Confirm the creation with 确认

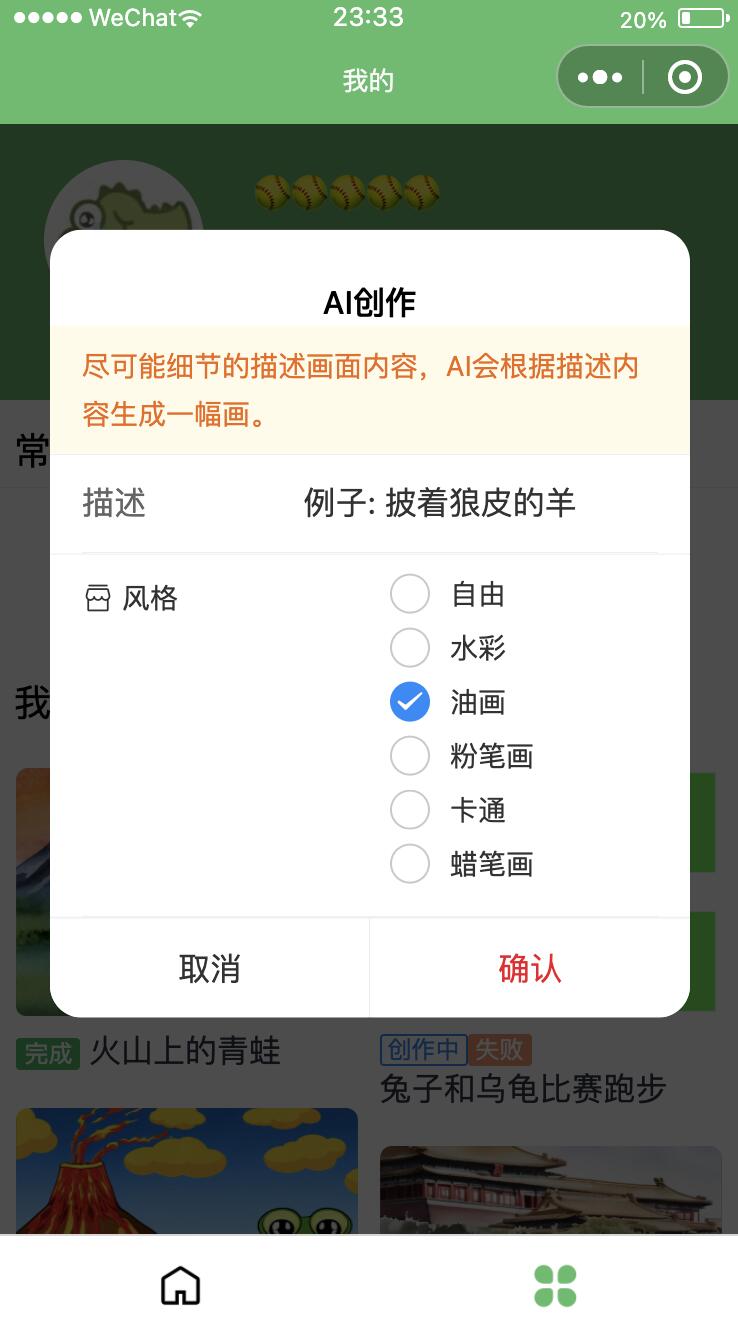(530, 968)
